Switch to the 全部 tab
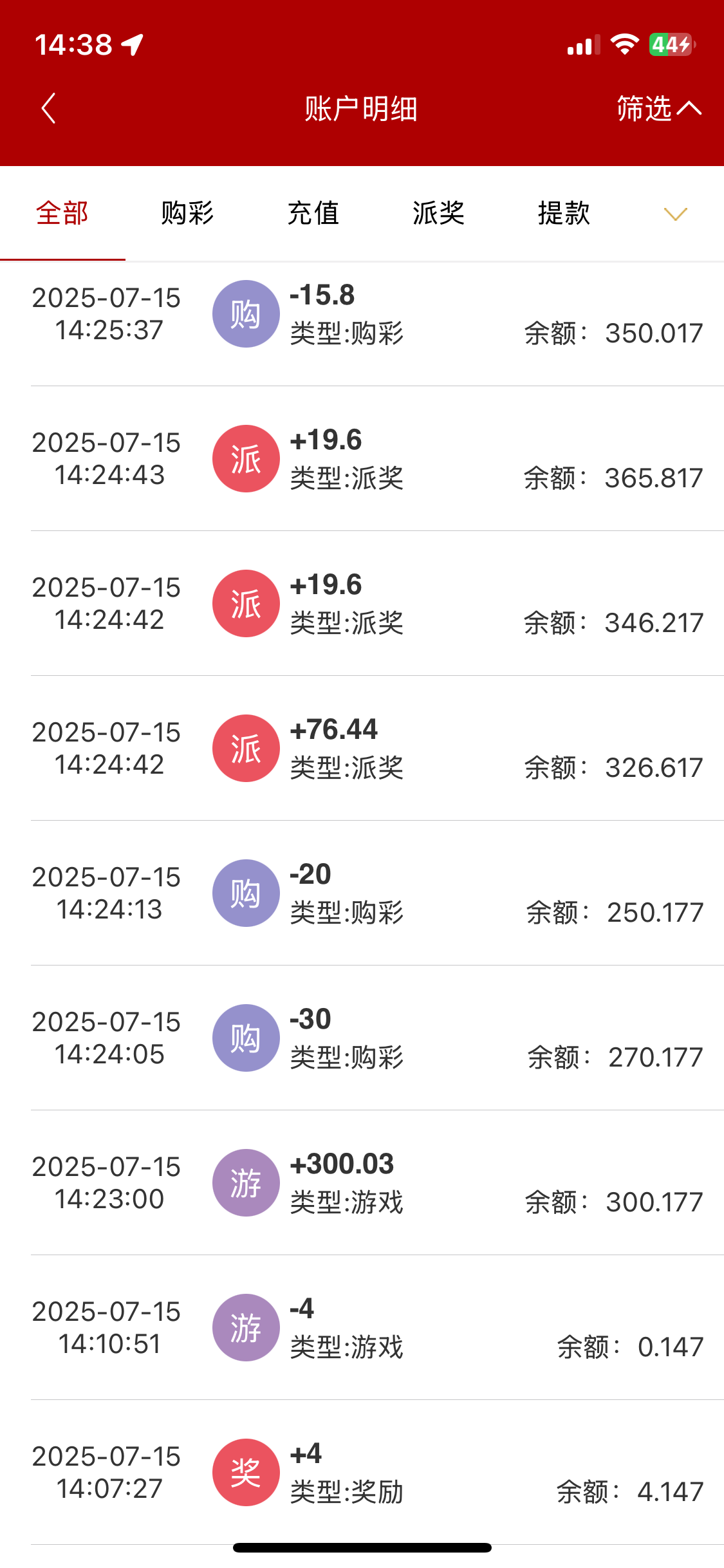Viewport: 724px width, 1568px height. 62,213
